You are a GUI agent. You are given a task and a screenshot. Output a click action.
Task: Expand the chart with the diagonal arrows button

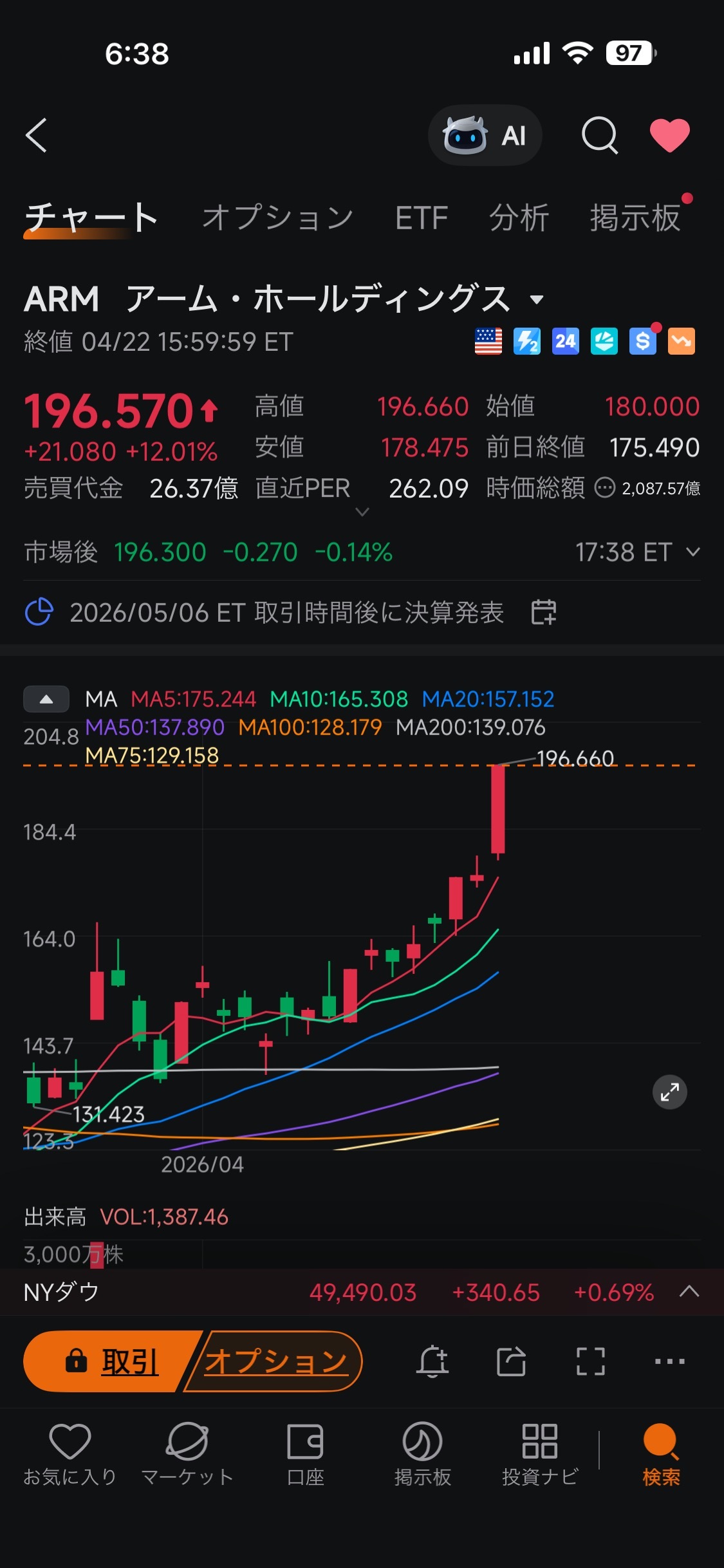point(670,1092)
